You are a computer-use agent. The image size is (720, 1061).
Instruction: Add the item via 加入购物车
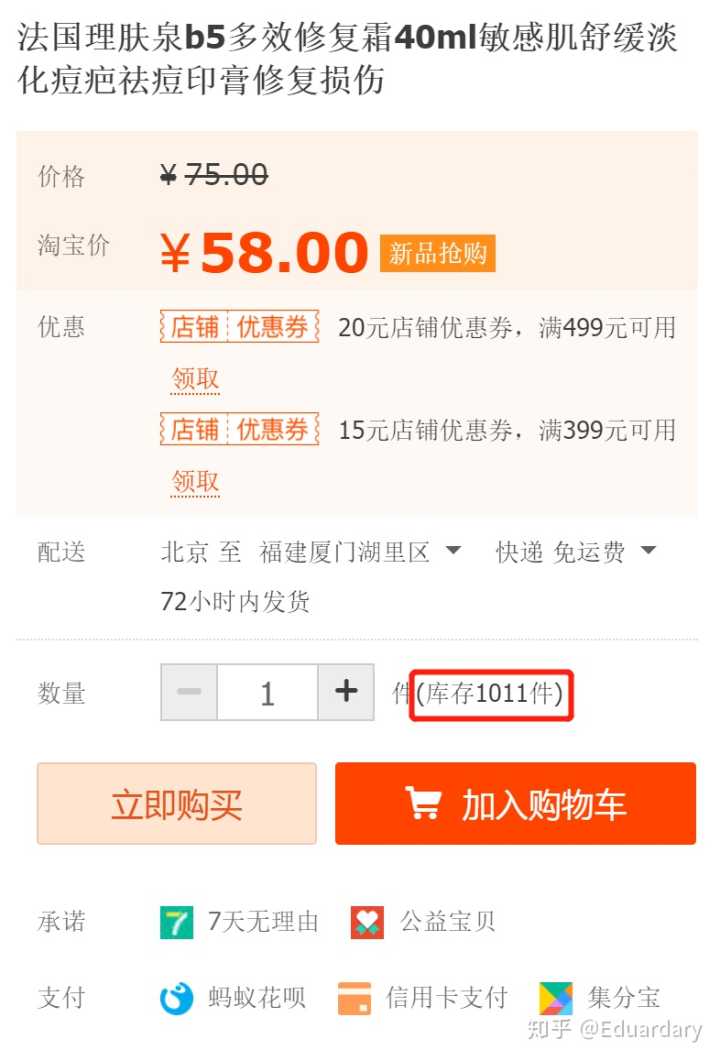515,804
